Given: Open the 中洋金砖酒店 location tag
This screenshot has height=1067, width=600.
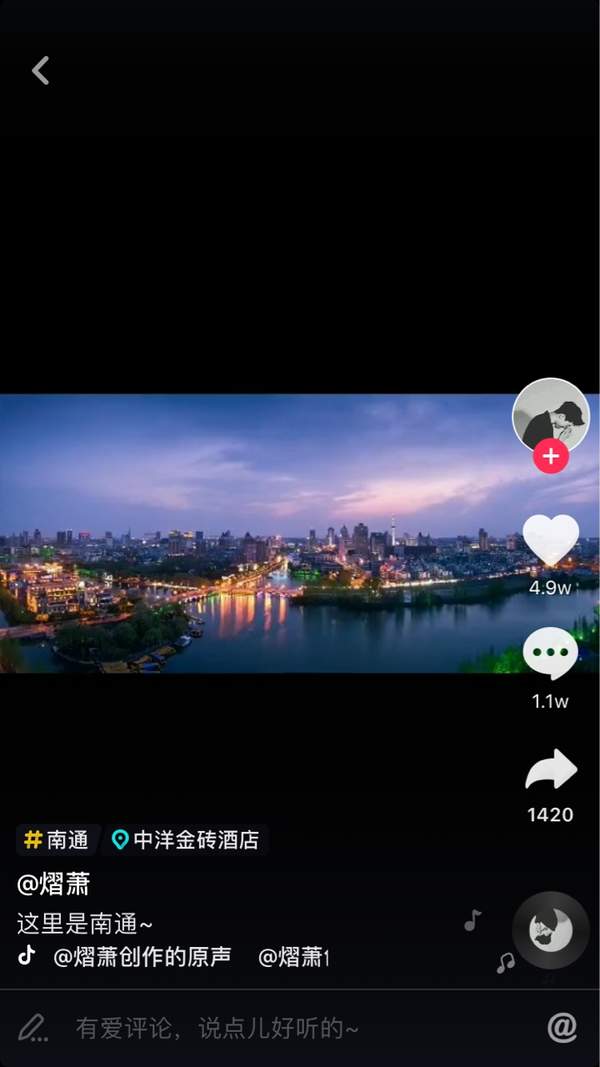Looking at the screenshot, I should [186, 840].
